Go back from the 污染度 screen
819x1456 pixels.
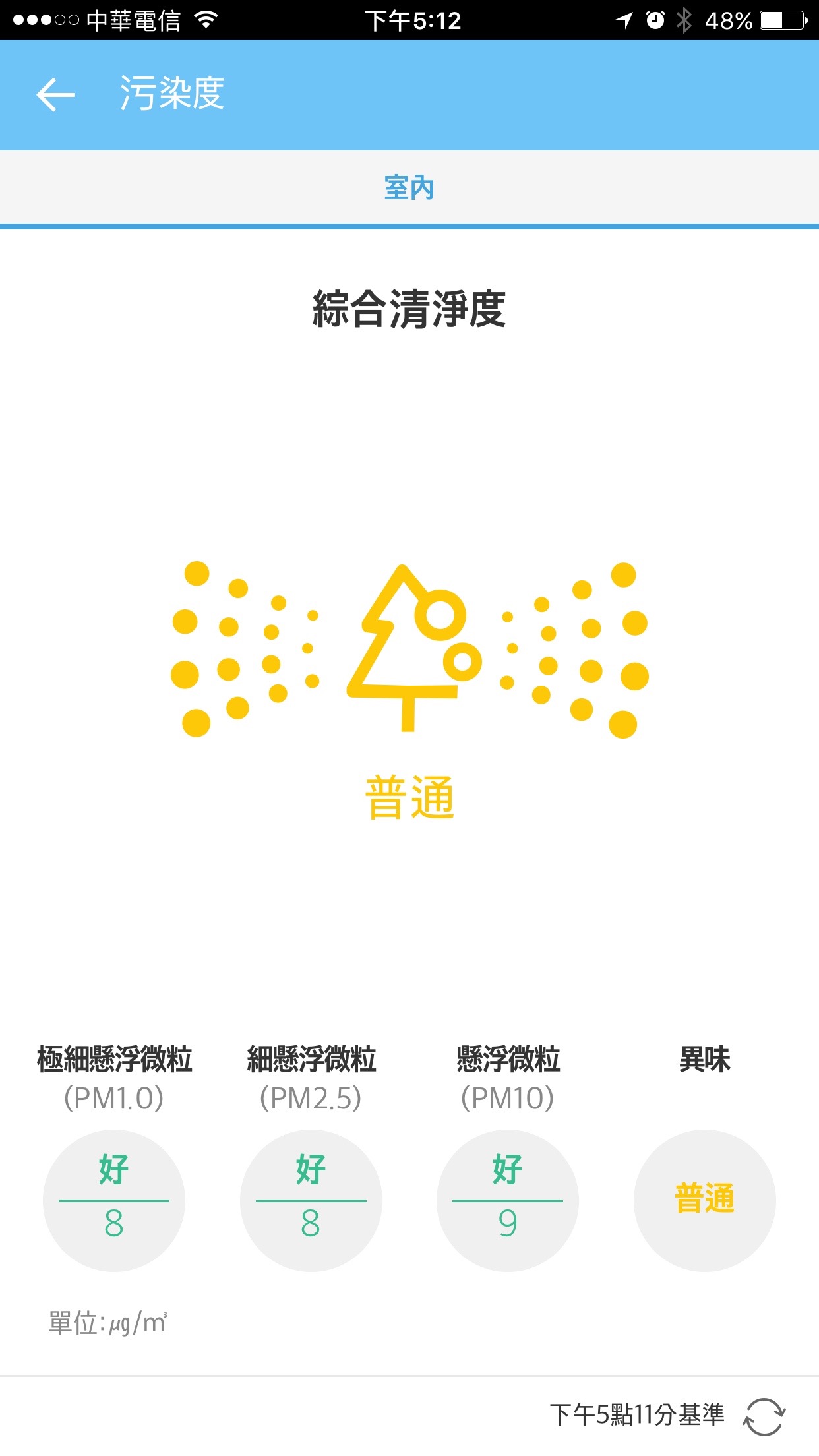pyautogui.click(x=55, y=94)
